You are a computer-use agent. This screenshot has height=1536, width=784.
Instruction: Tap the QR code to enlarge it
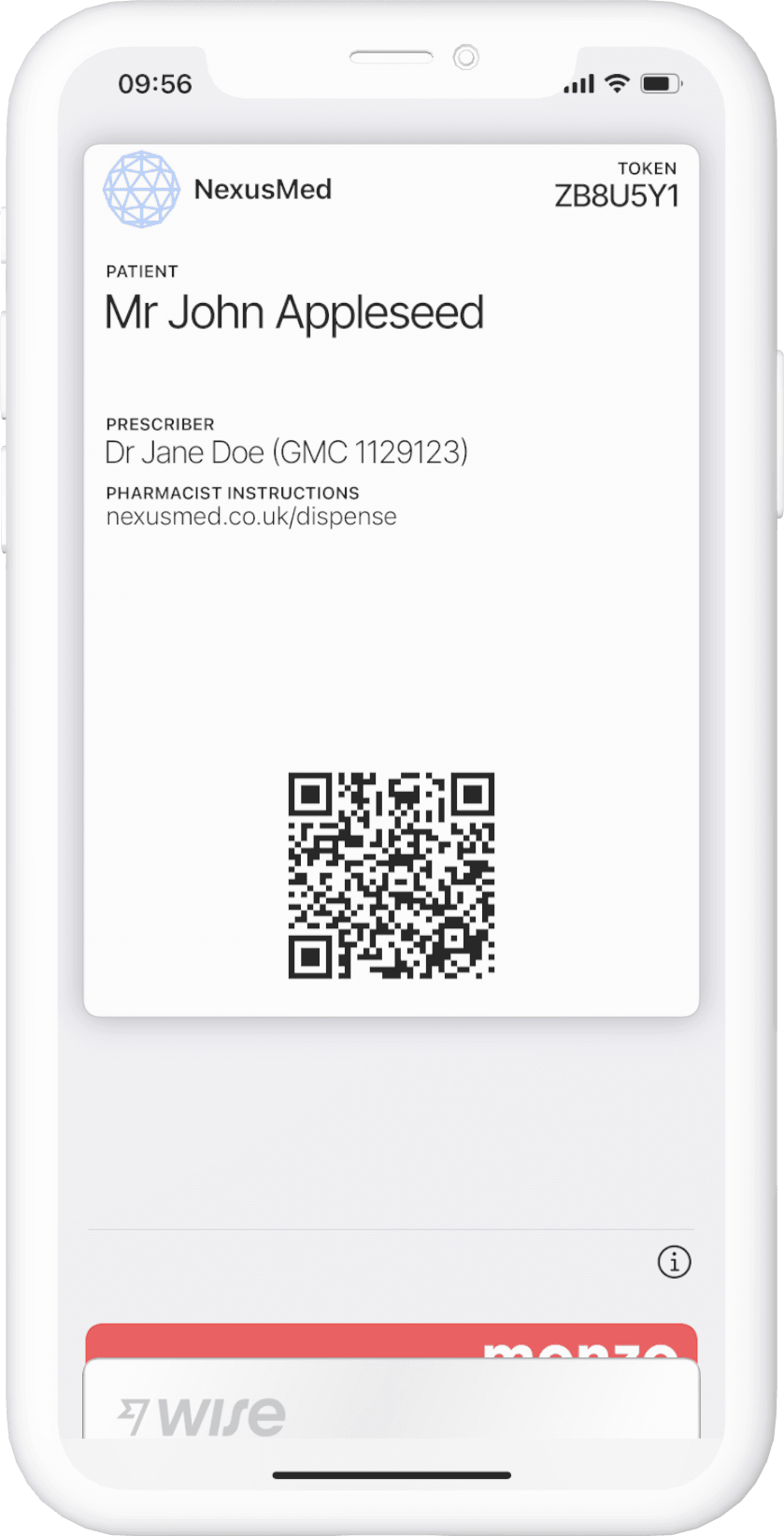[x=392, y=874]
